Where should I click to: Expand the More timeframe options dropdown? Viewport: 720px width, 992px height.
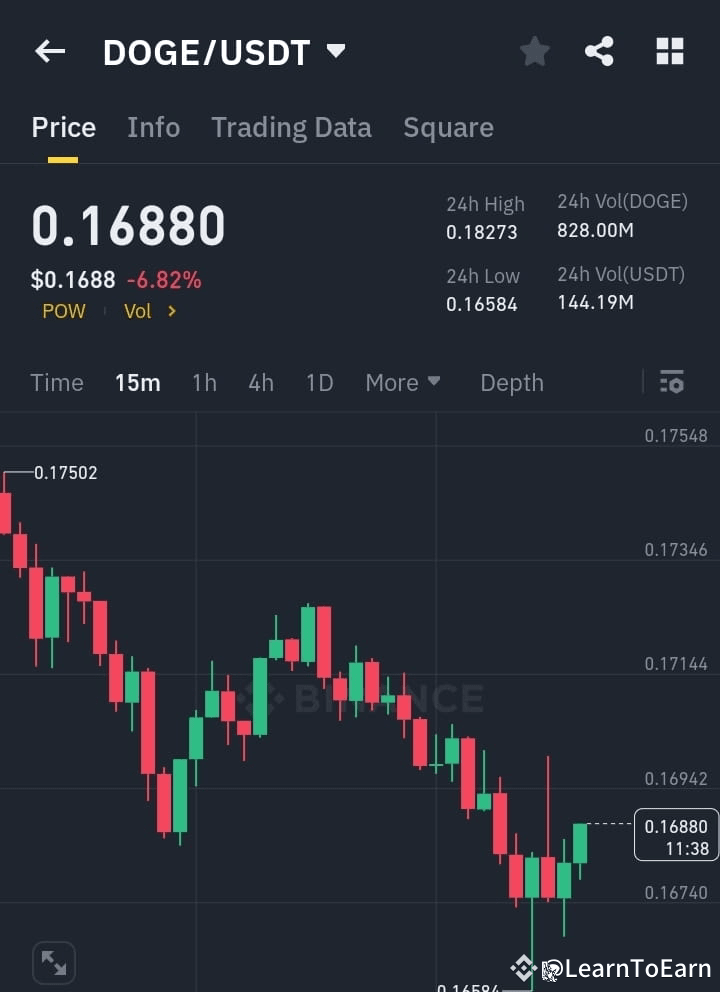click(x=402, y=382)
